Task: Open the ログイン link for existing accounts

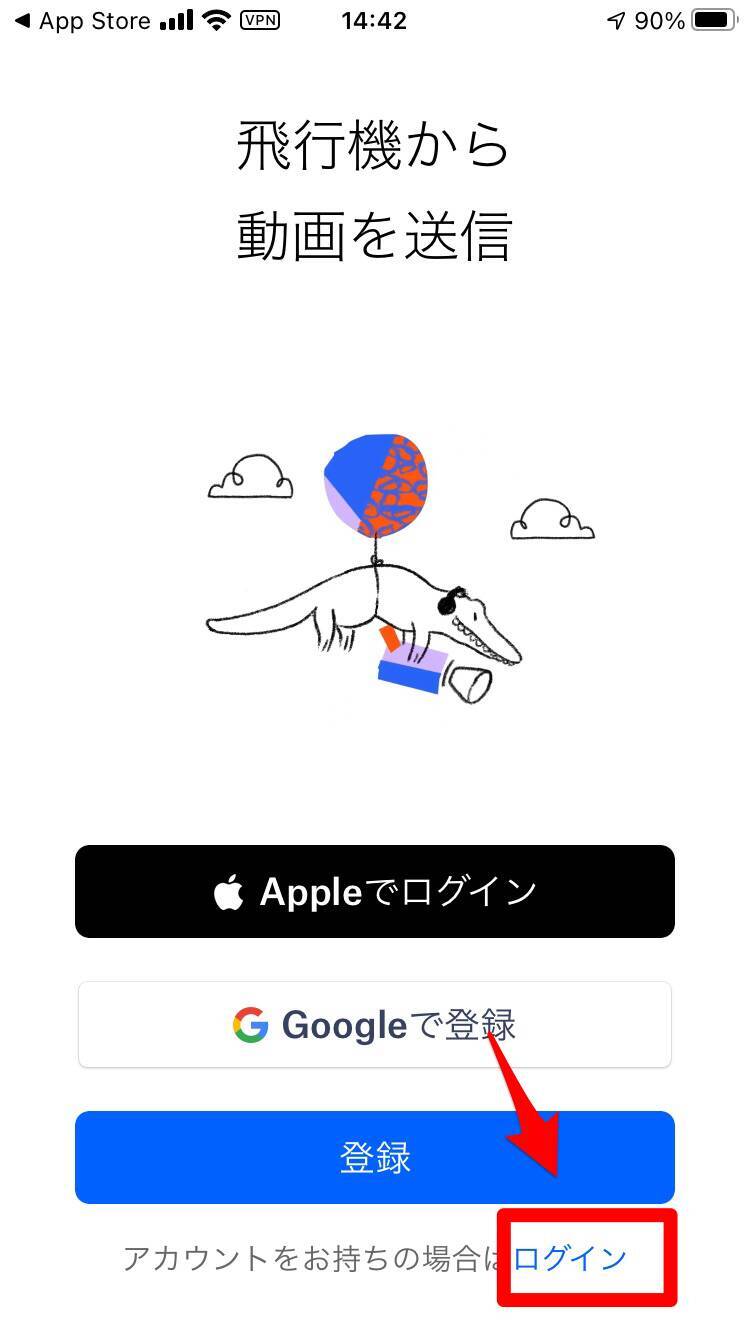Action: pos(571,1258)
